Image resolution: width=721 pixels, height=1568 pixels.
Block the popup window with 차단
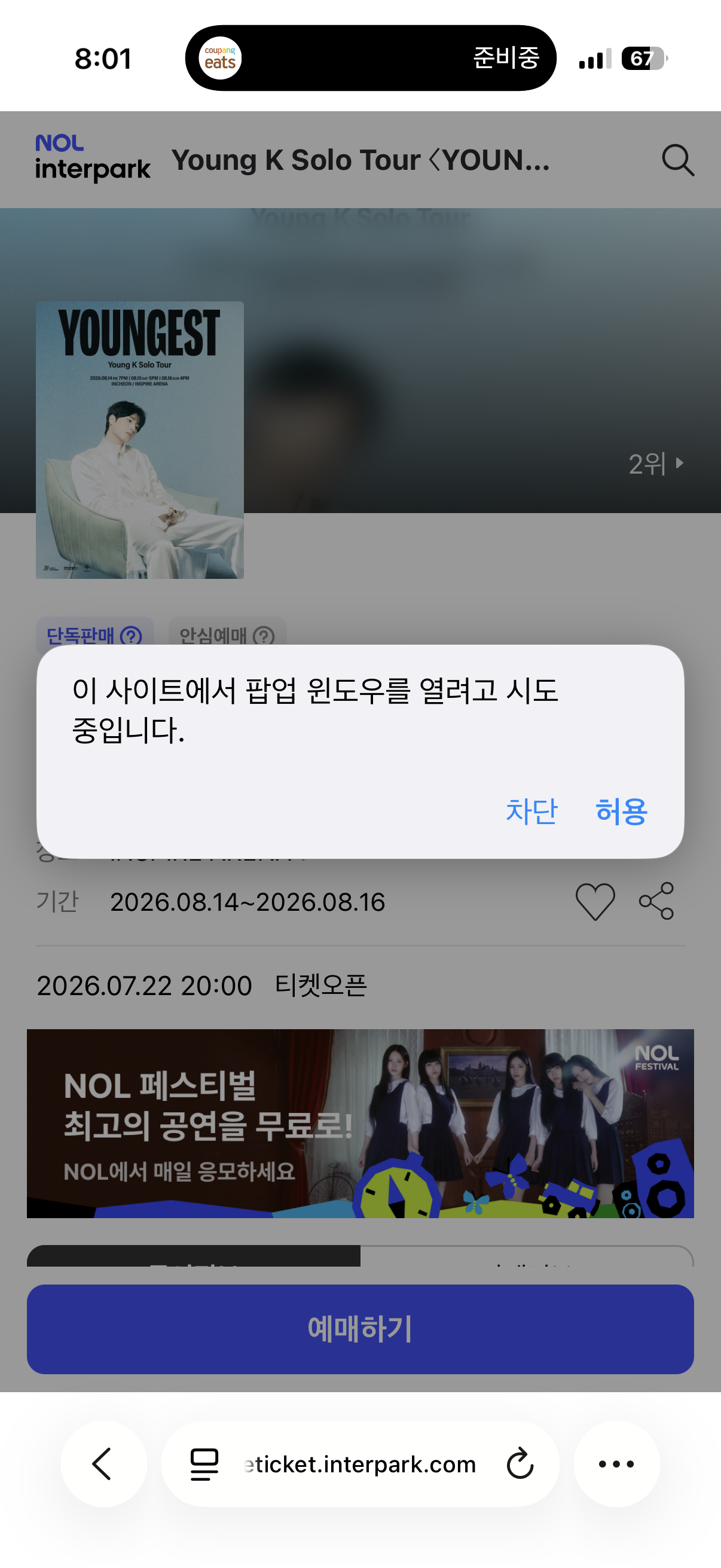pos(531,812)
